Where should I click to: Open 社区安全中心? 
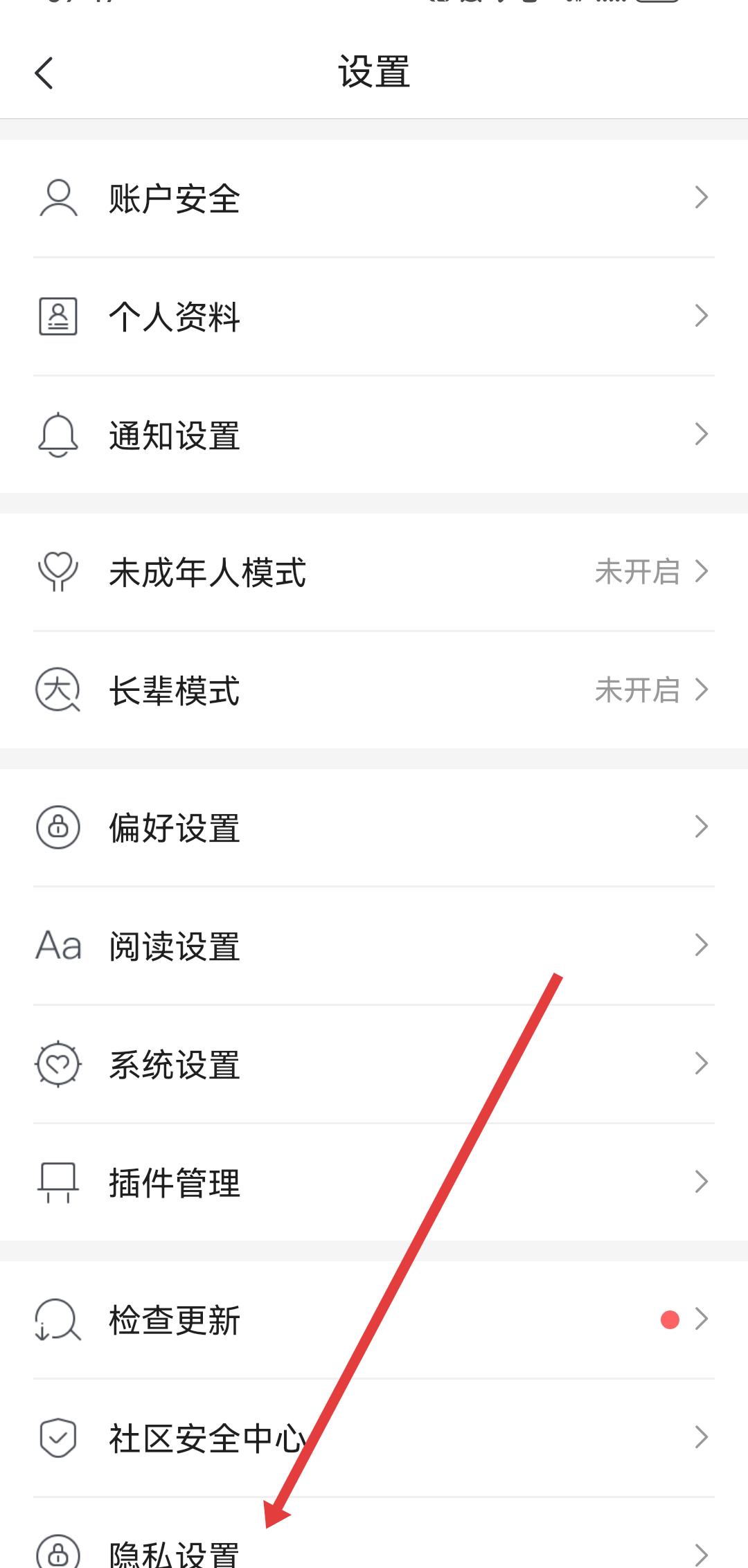point(374,1438)
